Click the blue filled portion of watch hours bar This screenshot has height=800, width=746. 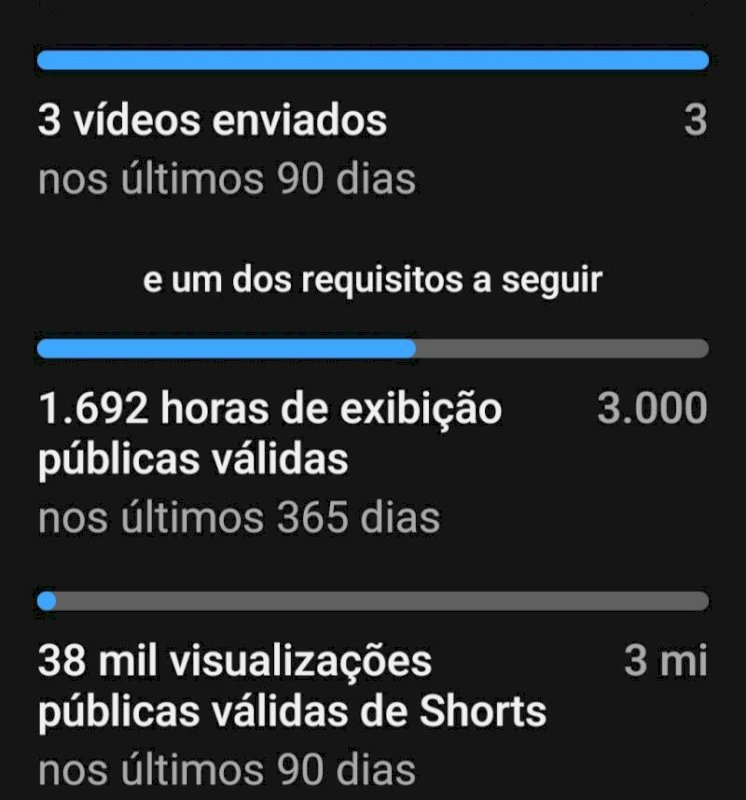tap(220, 349)
